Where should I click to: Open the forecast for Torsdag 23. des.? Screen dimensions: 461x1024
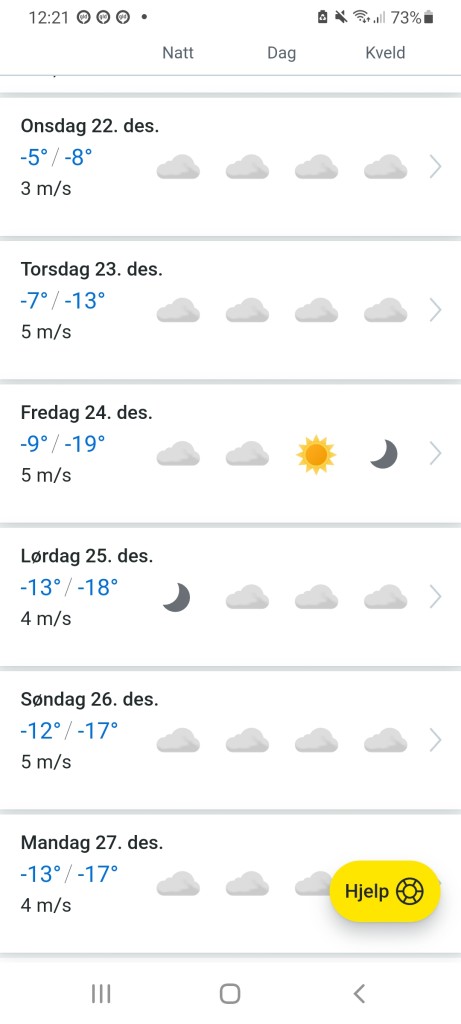click(x=230, y=310)
